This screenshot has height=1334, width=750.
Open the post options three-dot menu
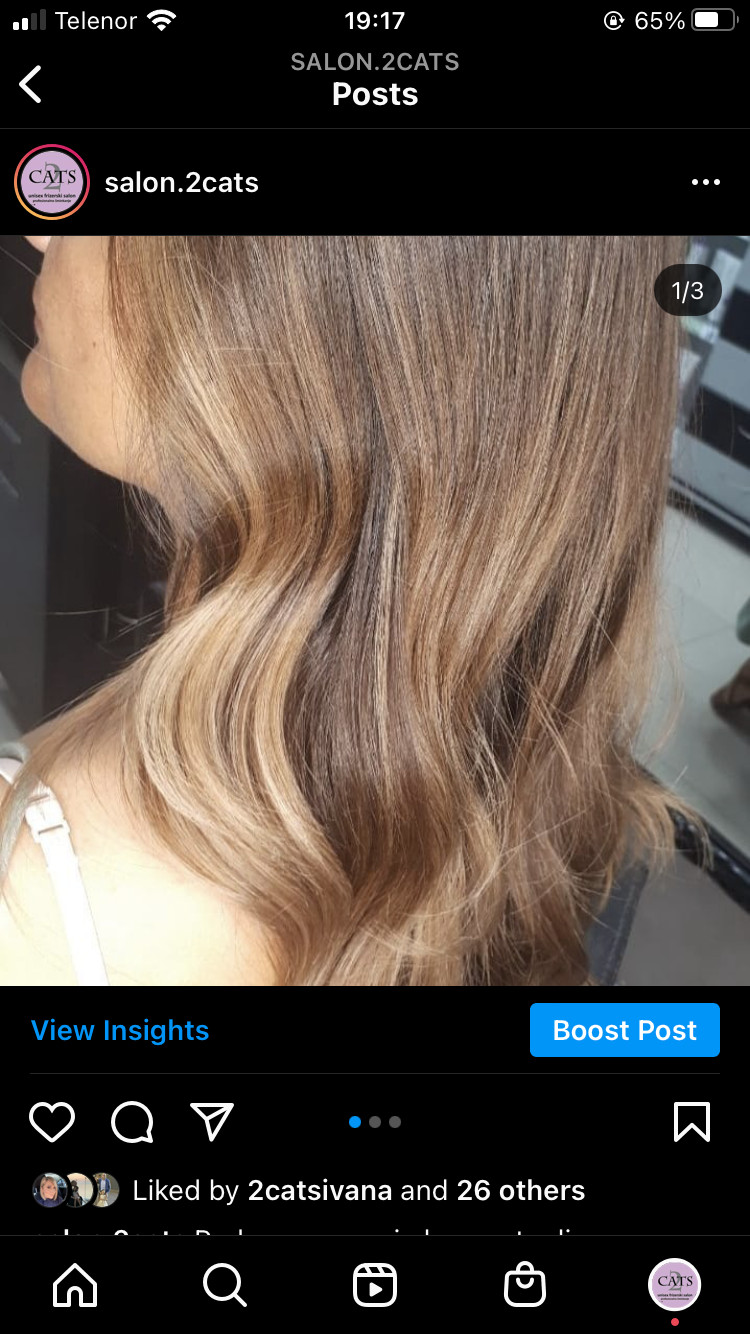pyautogui.click(x=705, y=182)
